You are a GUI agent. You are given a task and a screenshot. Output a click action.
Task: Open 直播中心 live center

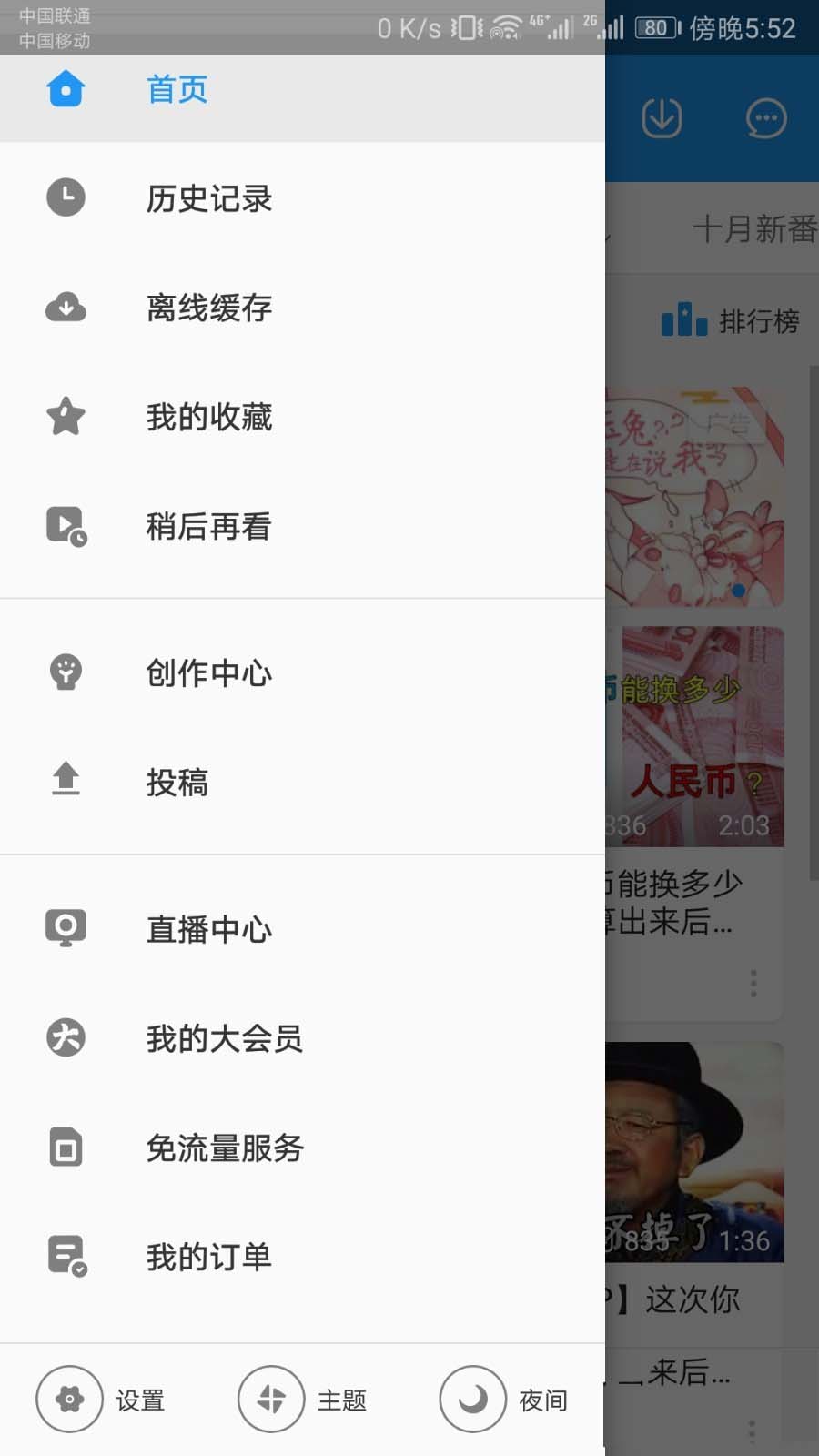click(209, 929)
